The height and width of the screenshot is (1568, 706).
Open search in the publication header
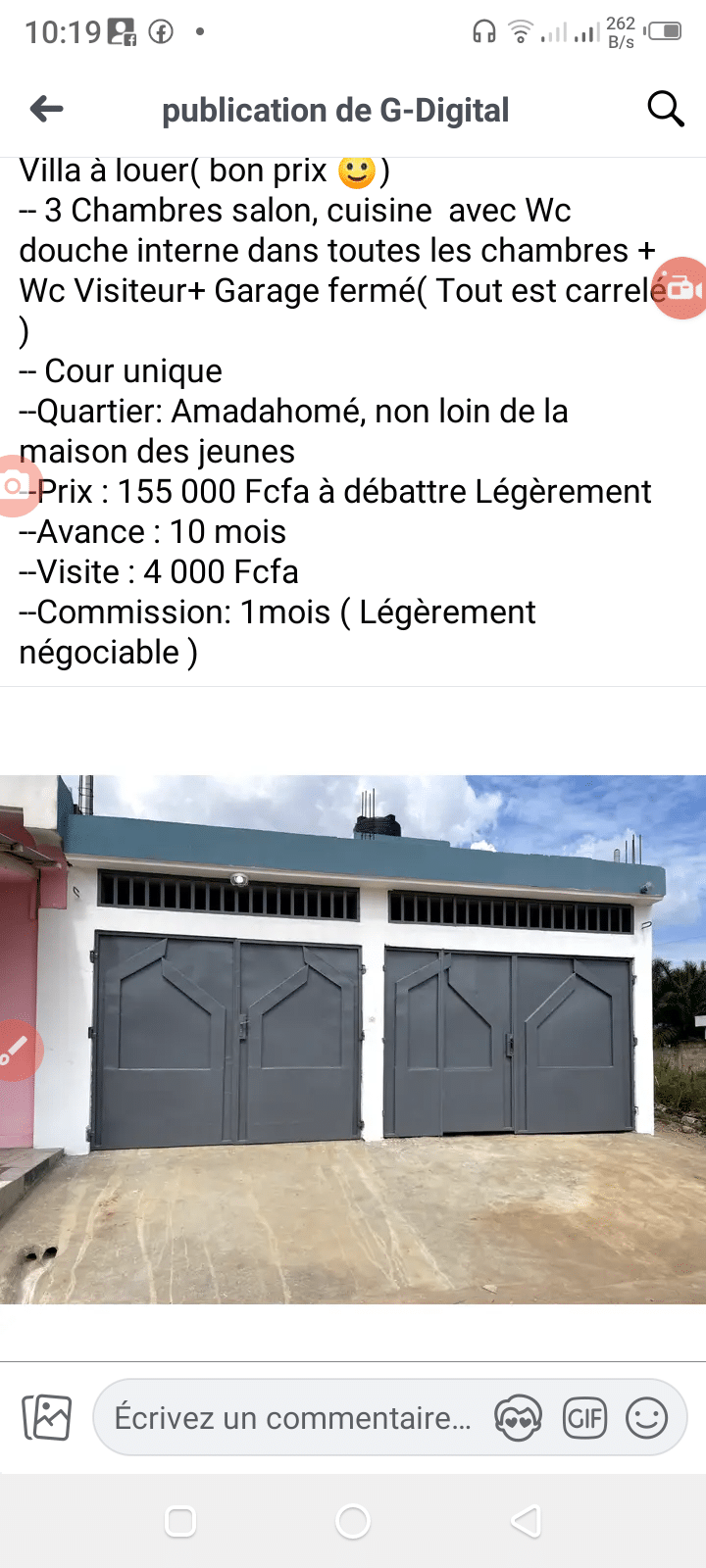[x=665, y=109]
